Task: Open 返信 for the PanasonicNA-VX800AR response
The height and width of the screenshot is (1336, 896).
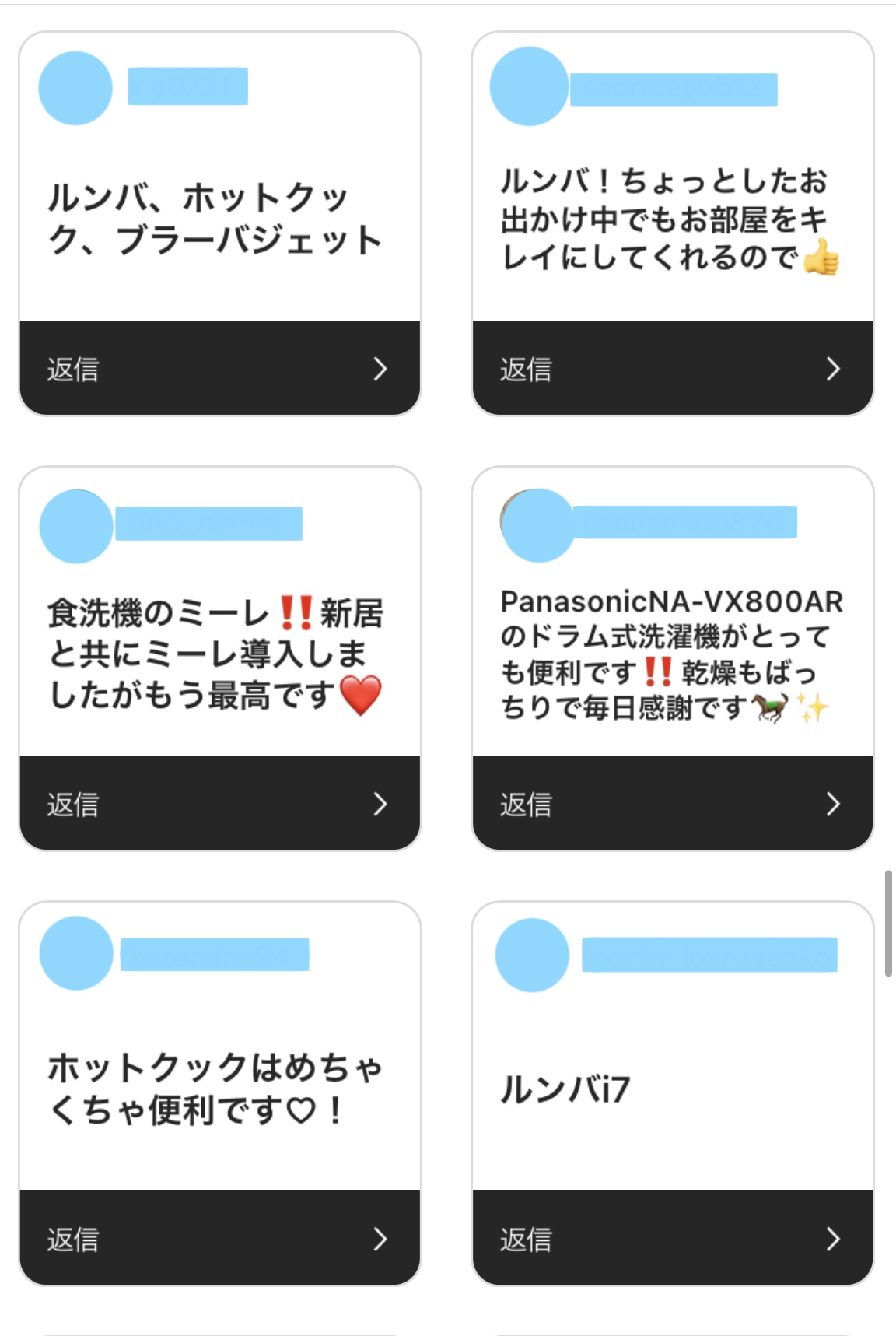Action: [x=672, y=803]
